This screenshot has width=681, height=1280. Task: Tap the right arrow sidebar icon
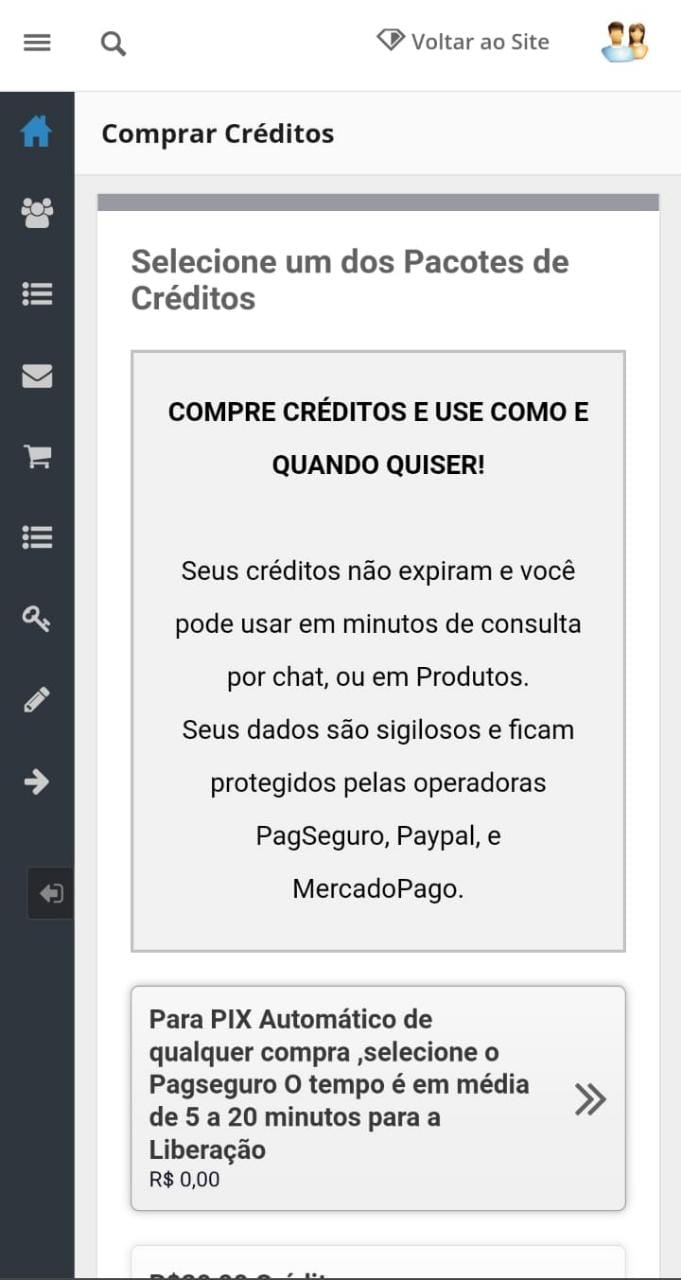click(37, 781)
